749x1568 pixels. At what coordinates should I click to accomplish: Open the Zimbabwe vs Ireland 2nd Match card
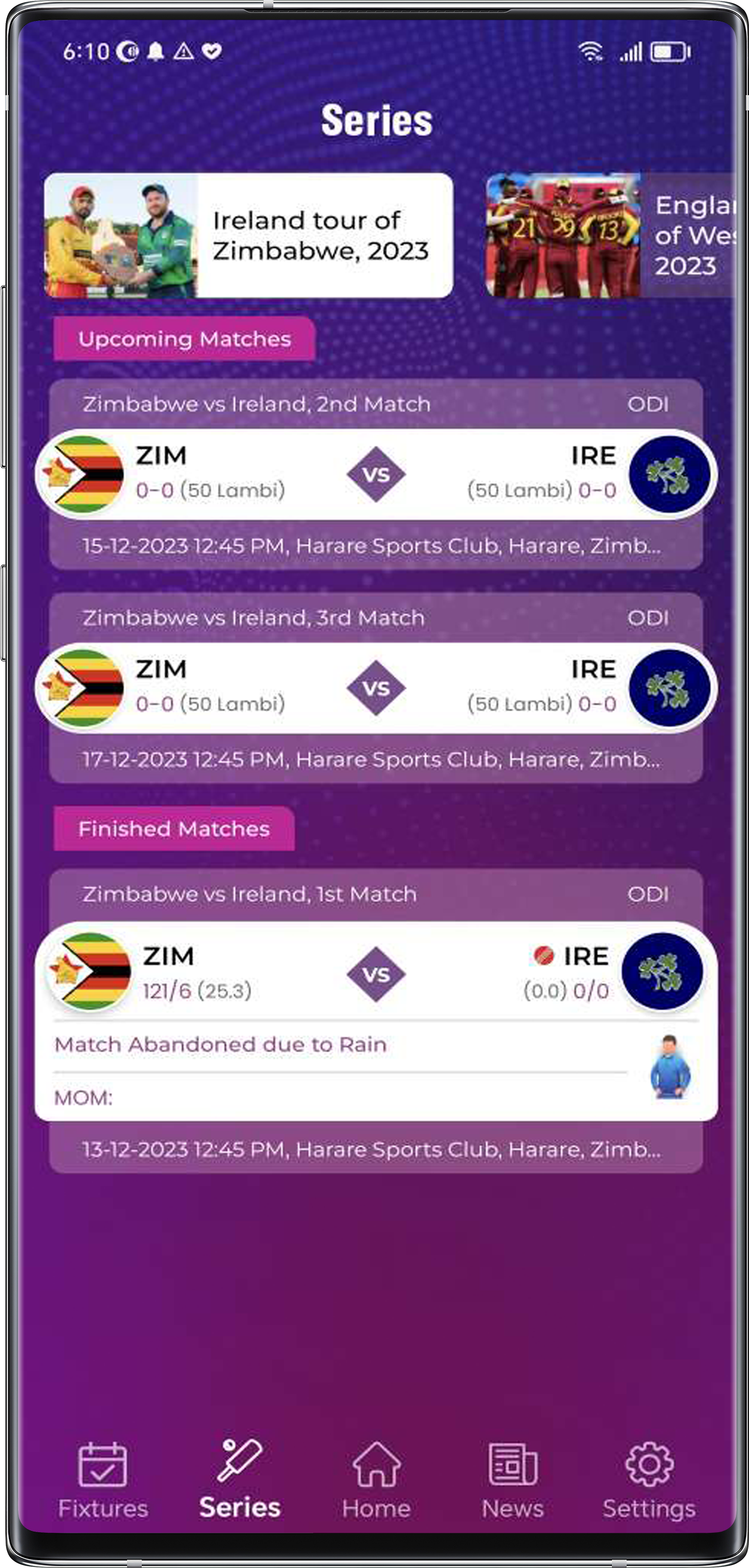click(376, 474)
